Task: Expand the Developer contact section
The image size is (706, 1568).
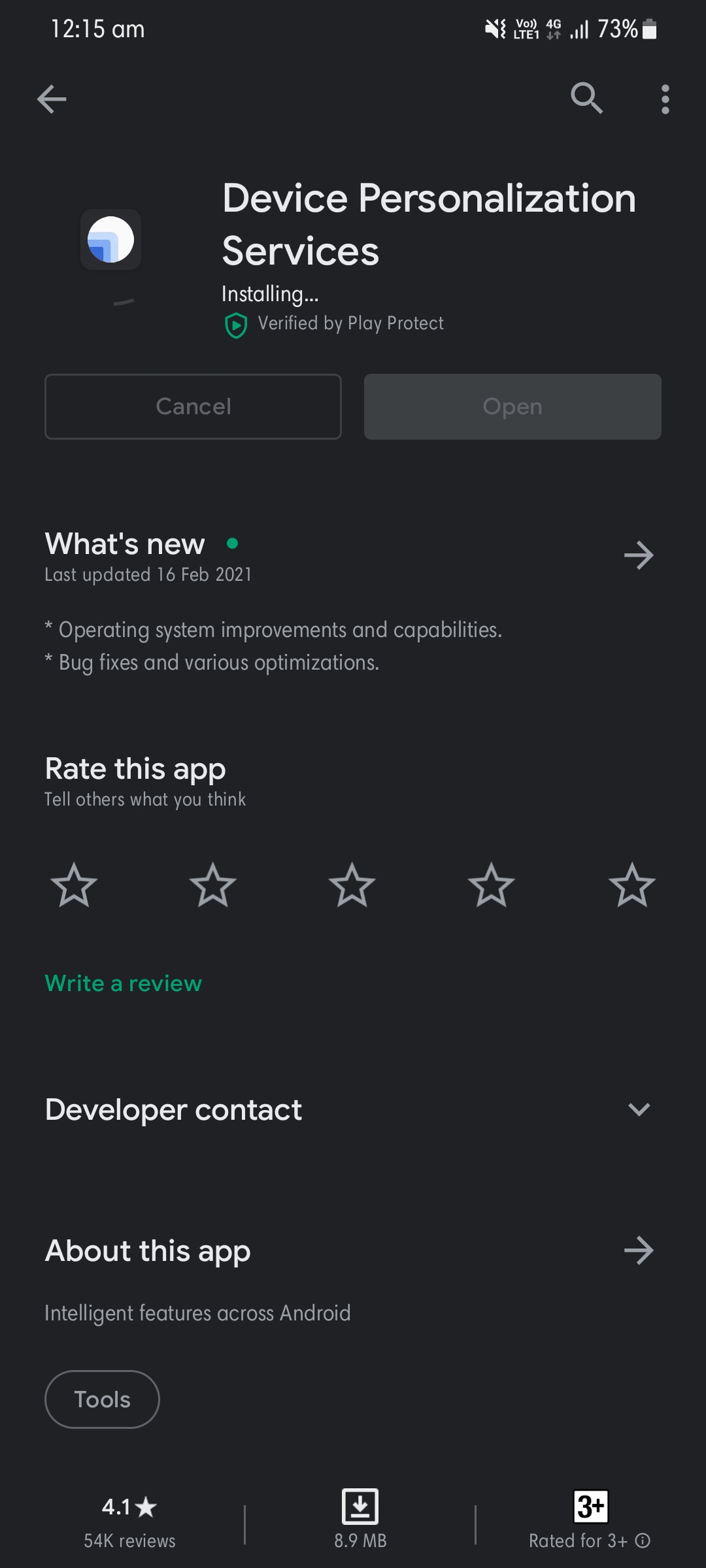Action: (x=639, y=1109)
